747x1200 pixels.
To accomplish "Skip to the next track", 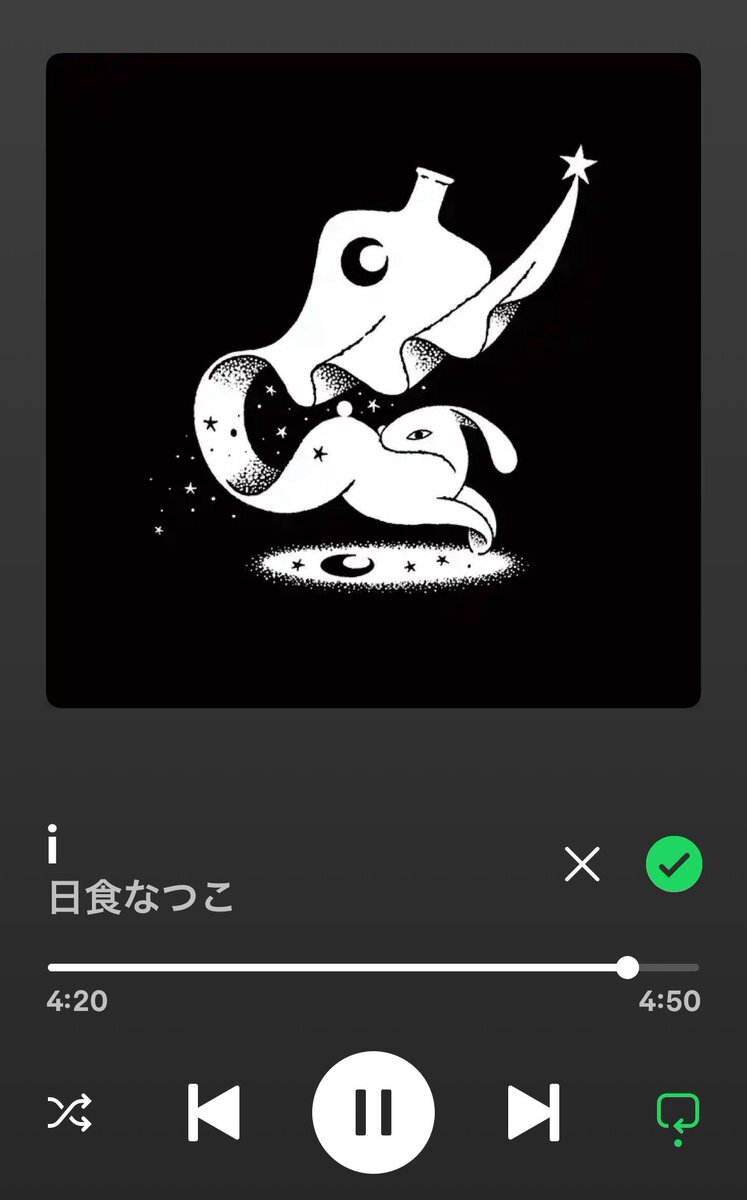I will point(534,1112).
